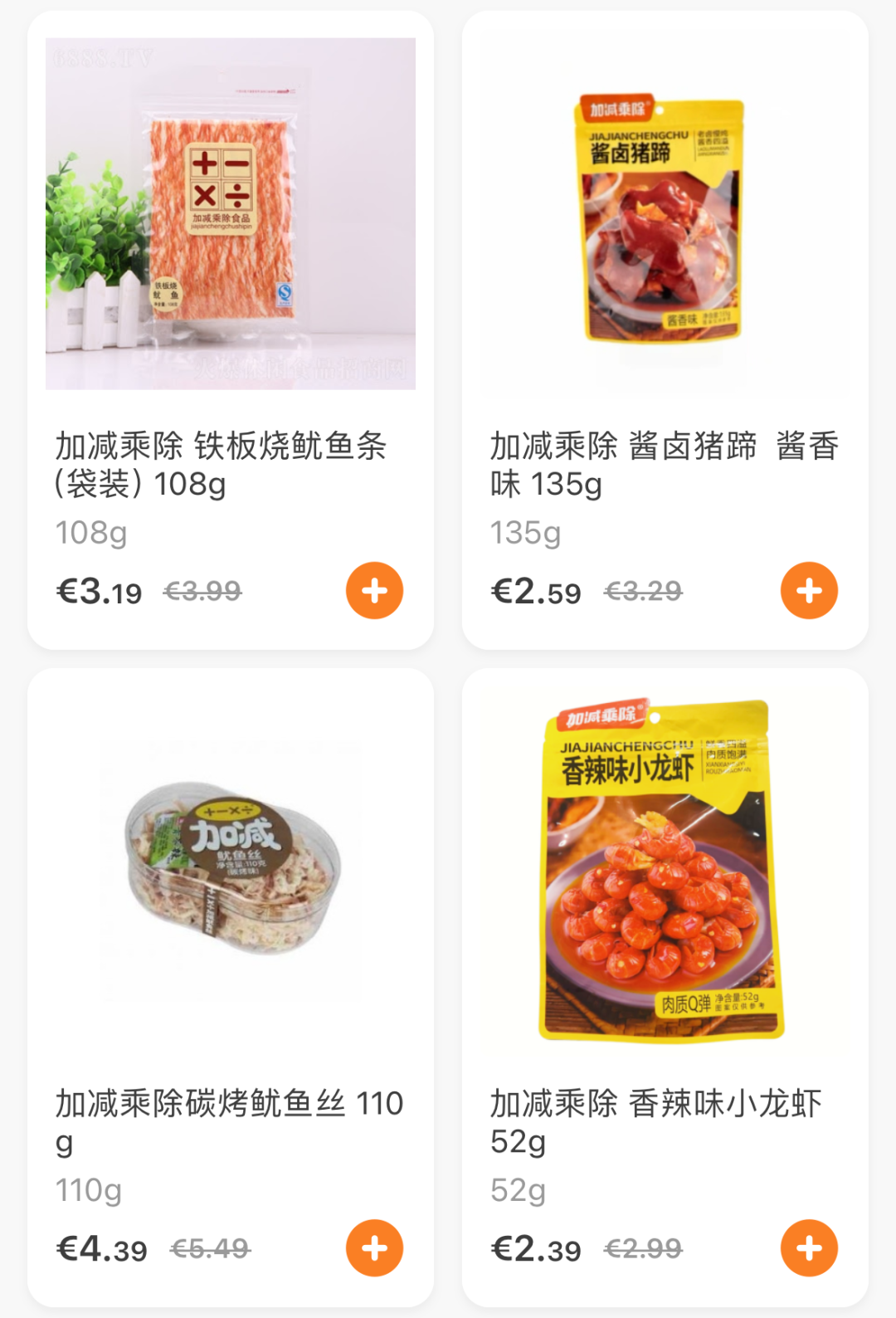View details of 香辣味小龙虾 52g
896x1318 pixels.
(x=665, y=871)
